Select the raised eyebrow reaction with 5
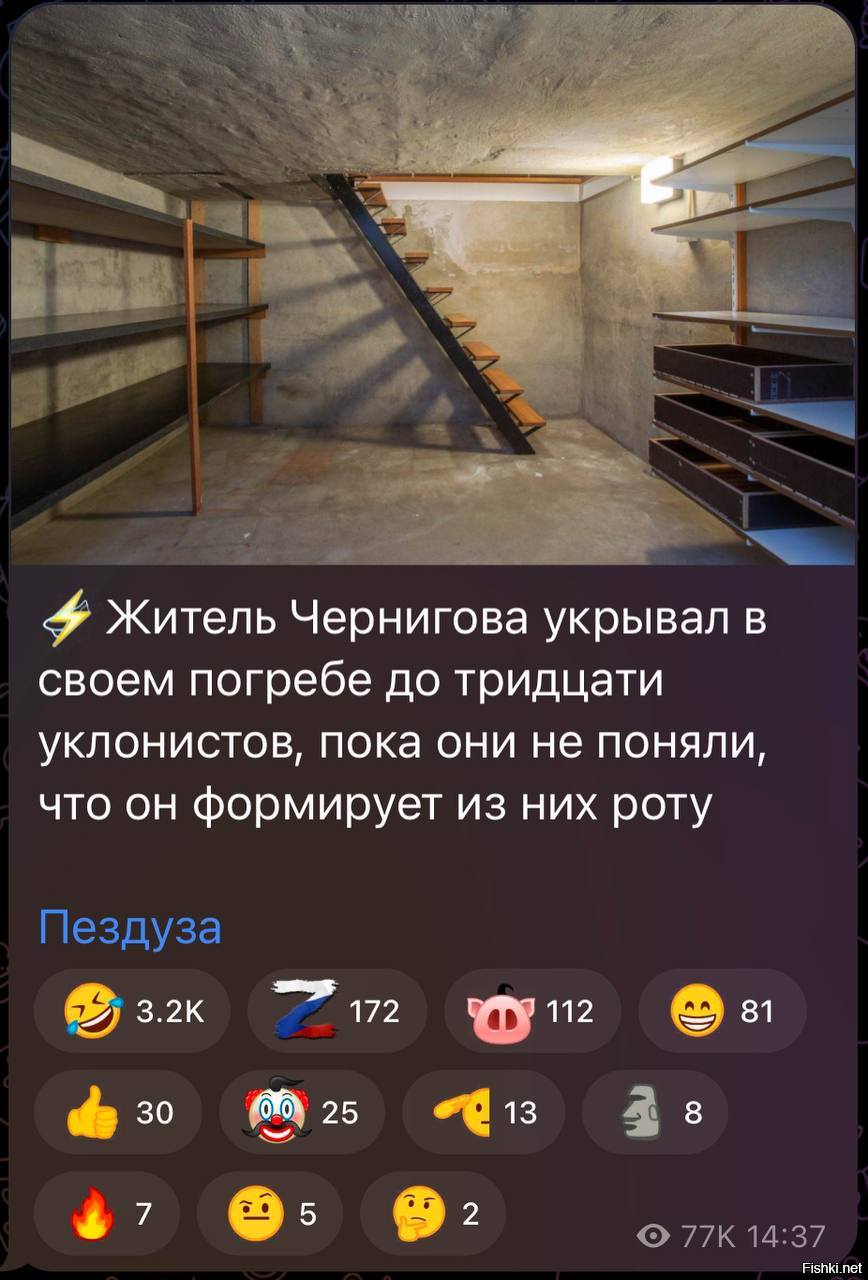 coord(269,1214)
